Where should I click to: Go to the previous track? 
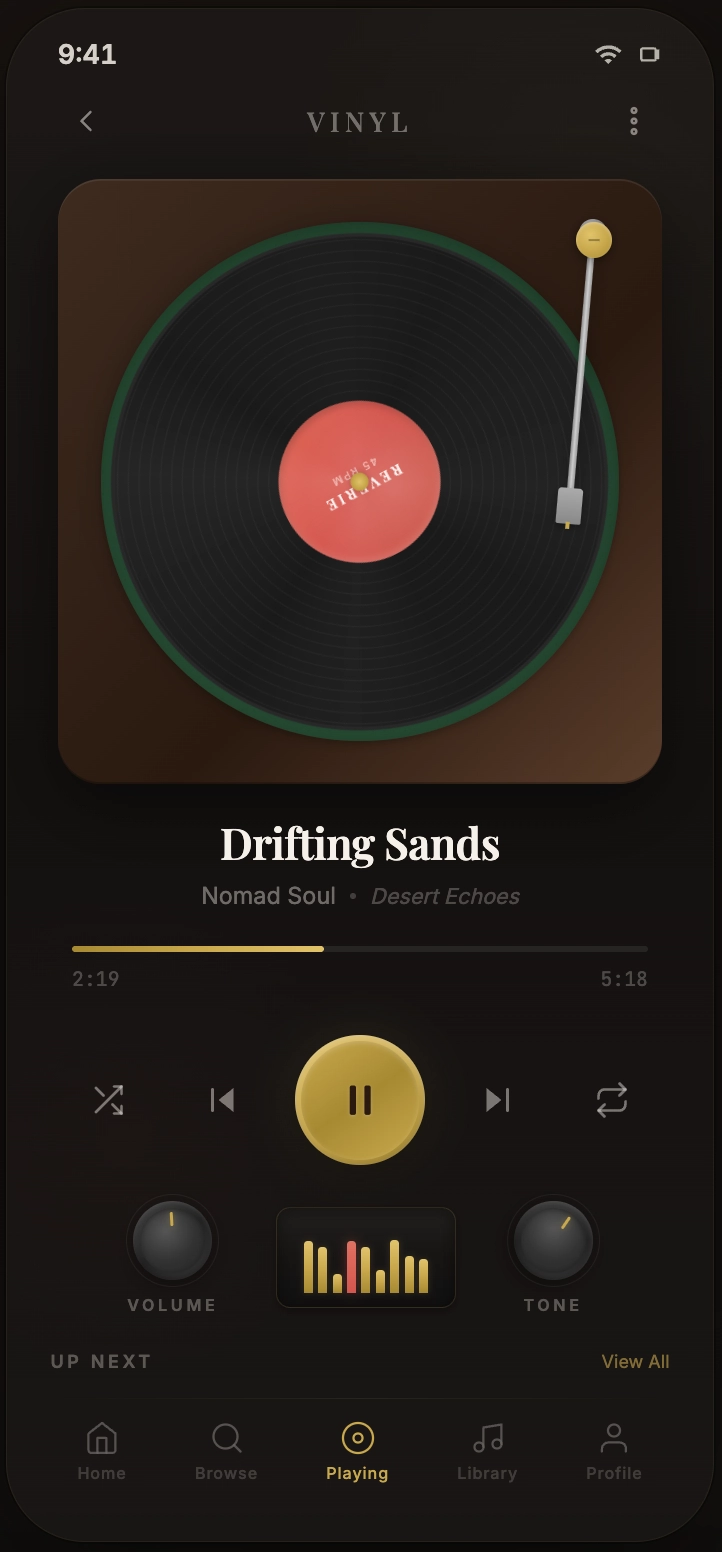click(222, 1100)
